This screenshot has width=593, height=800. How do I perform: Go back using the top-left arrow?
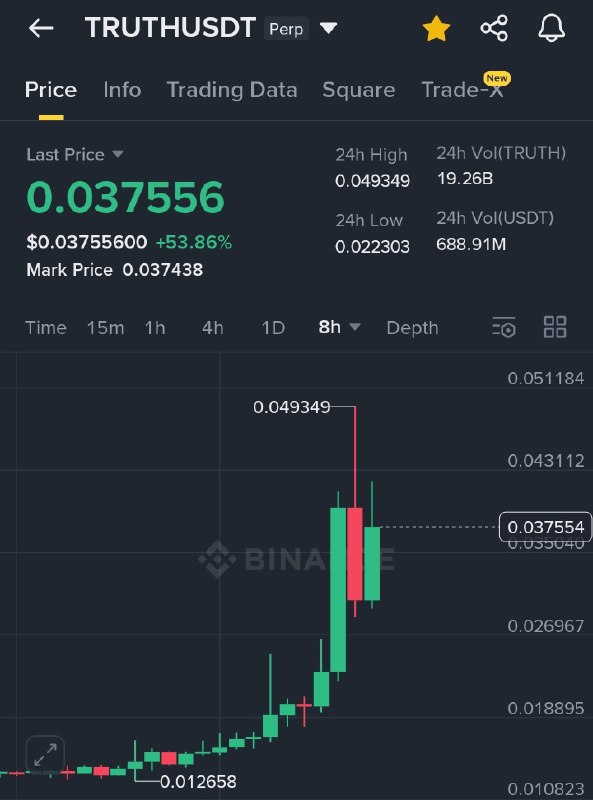[41, 28]
